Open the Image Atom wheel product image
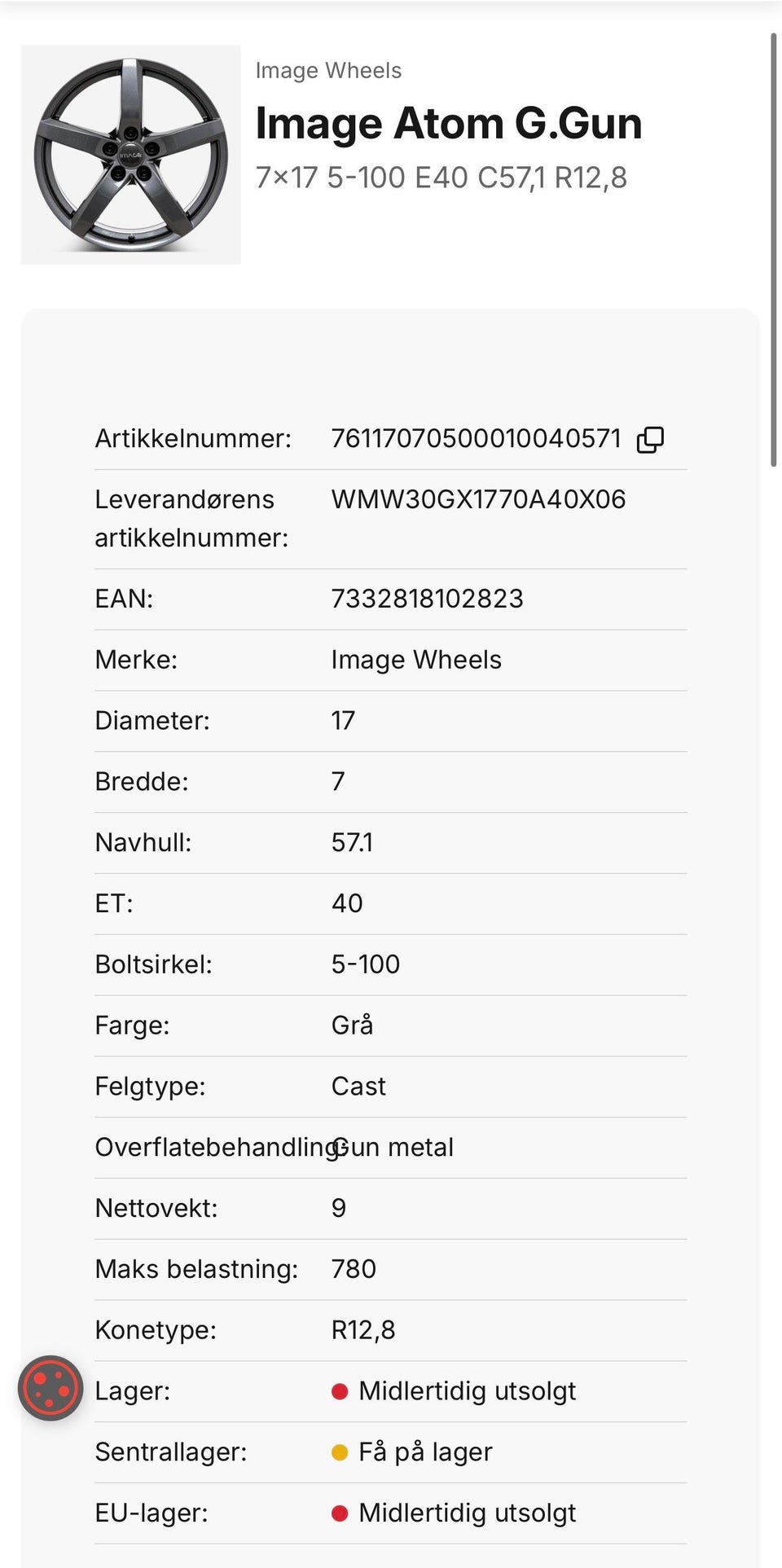The height and width of the screenshot is (1568, 782). tap(131, 155)
